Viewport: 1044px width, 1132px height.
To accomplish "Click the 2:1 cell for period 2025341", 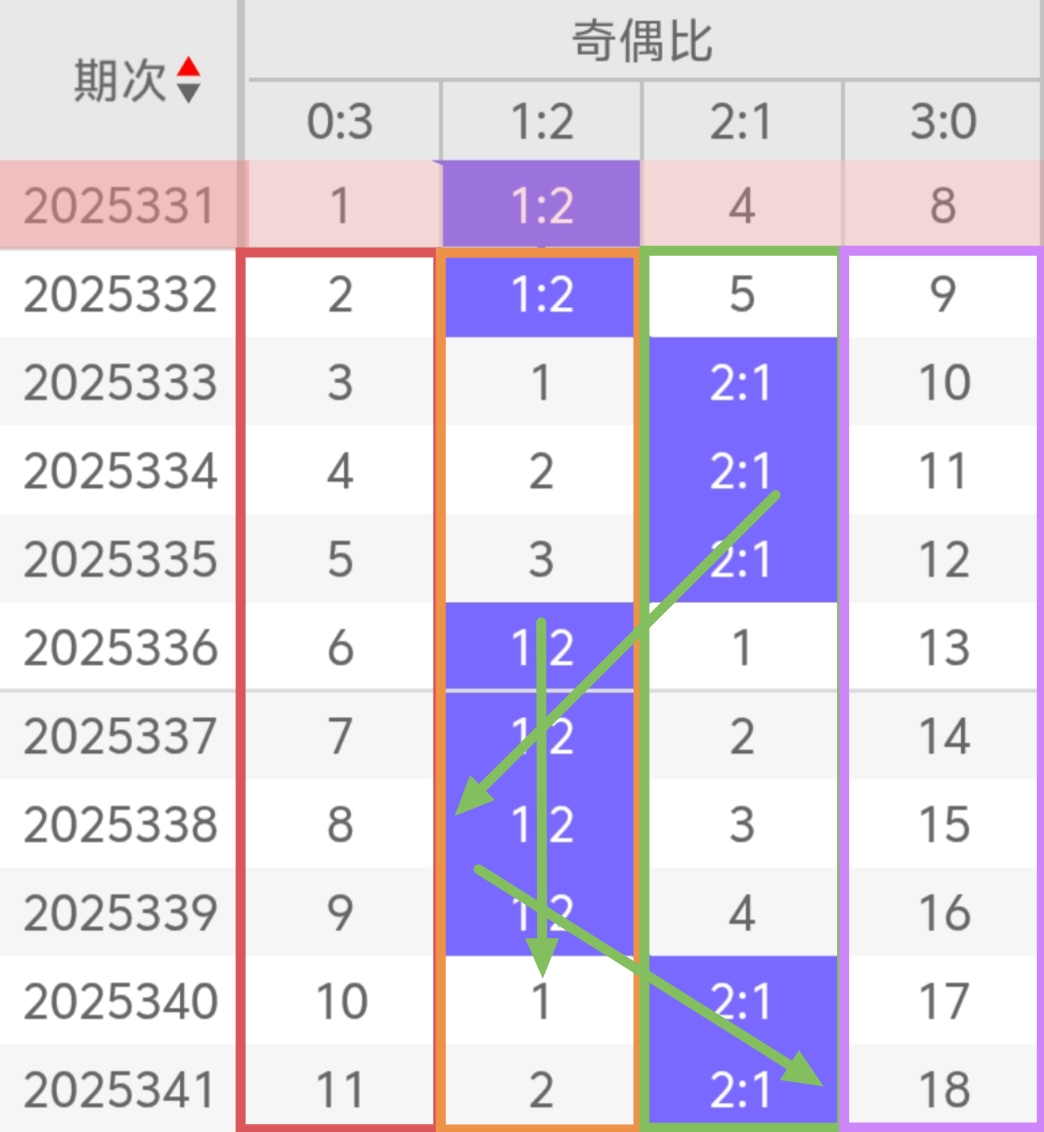I will pos(742,1086).
